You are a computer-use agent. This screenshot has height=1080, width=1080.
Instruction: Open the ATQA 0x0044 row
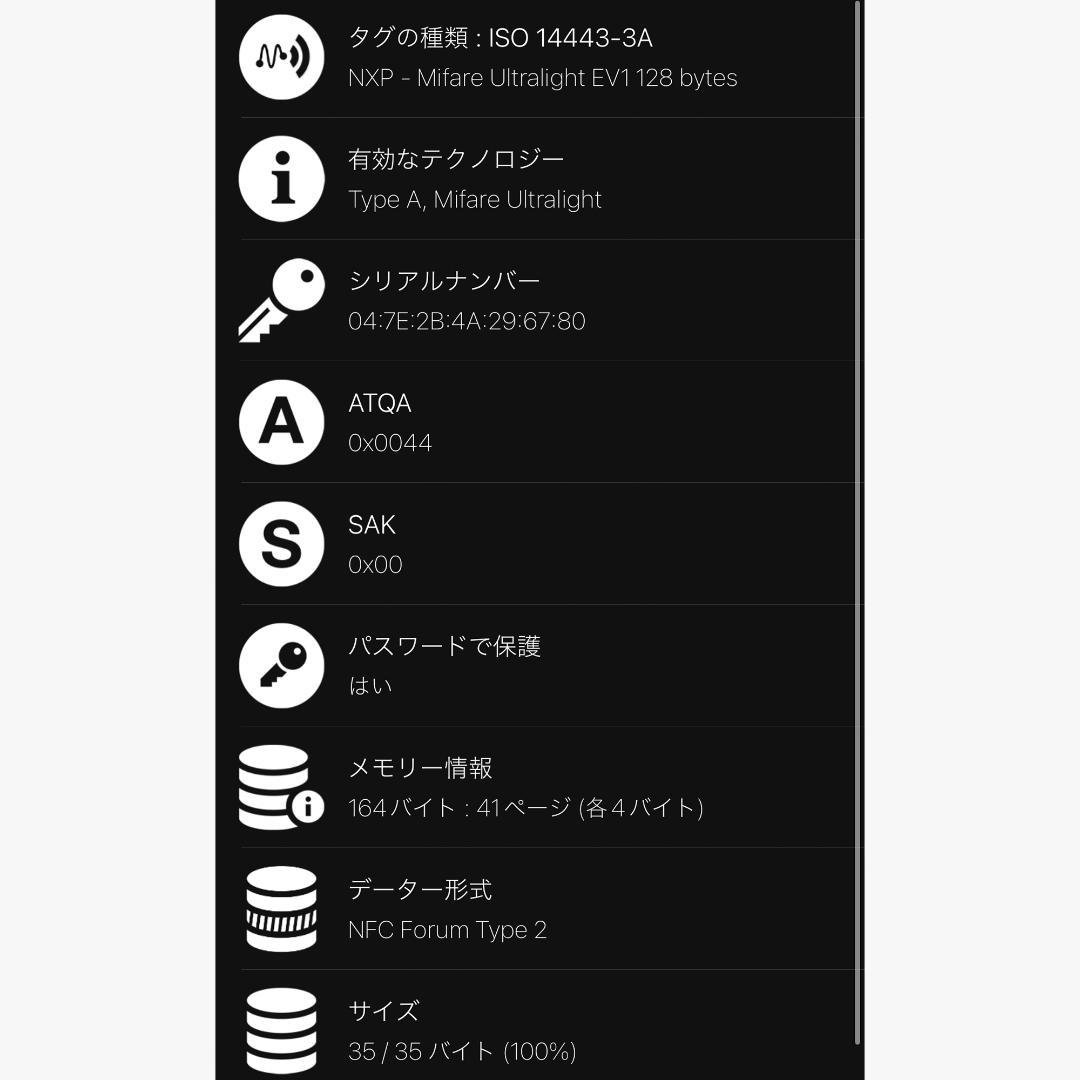click(x=540, y=423)
